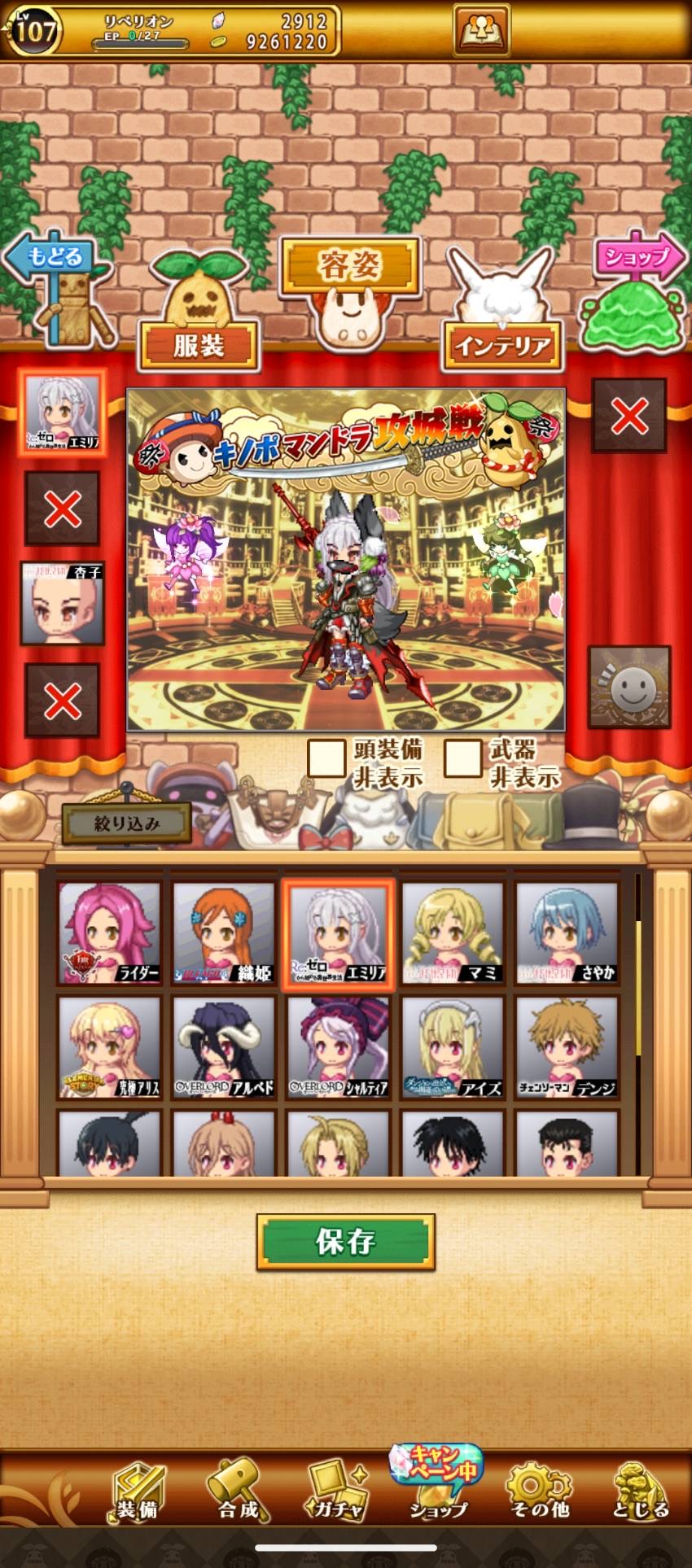Select the ライダー face
Image resolution: width=692 pixels, height=1568 pixels.
110,933
